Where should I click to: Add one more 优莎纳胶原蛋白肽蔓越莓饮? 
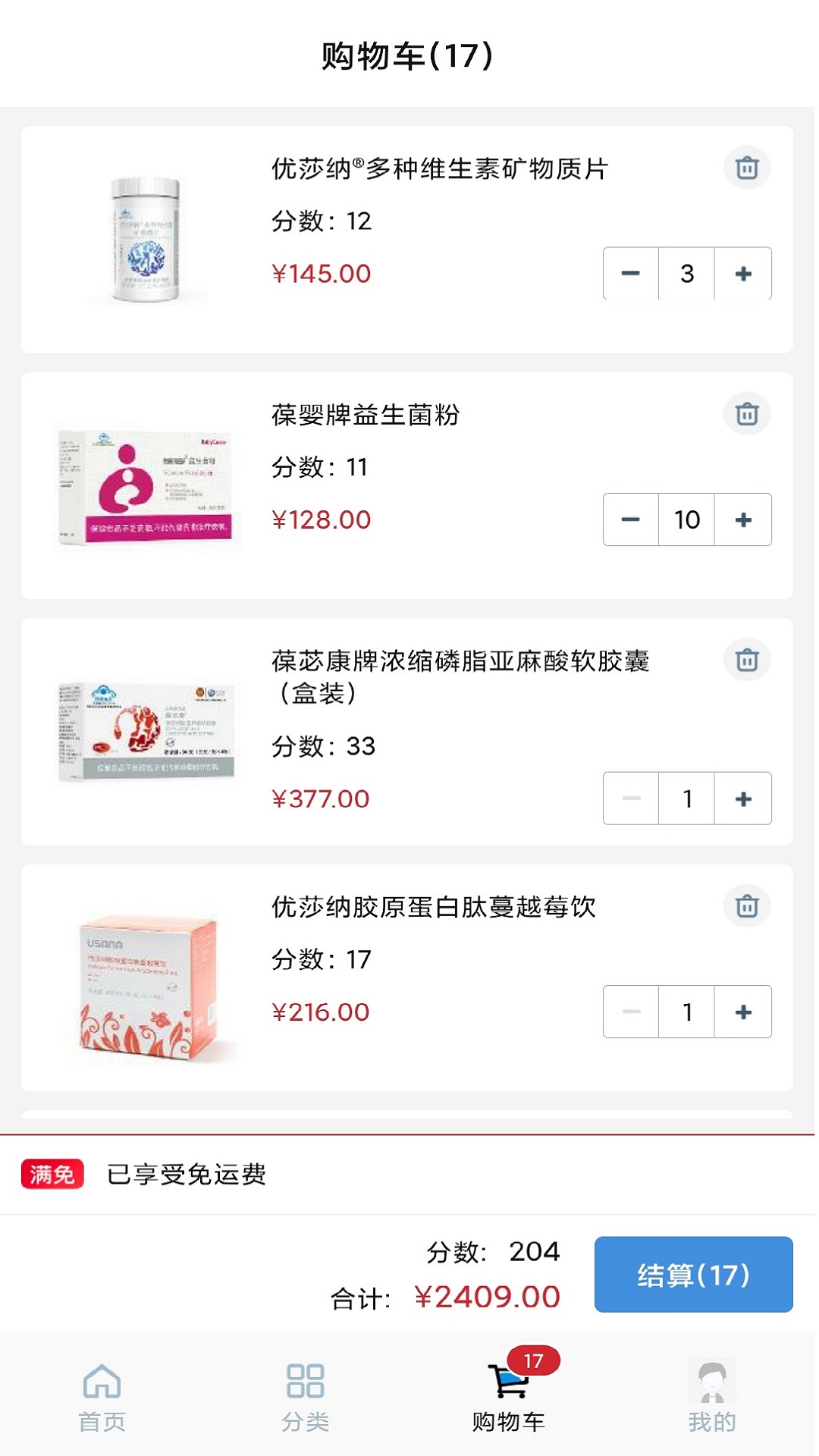(x=743, y=1012)
